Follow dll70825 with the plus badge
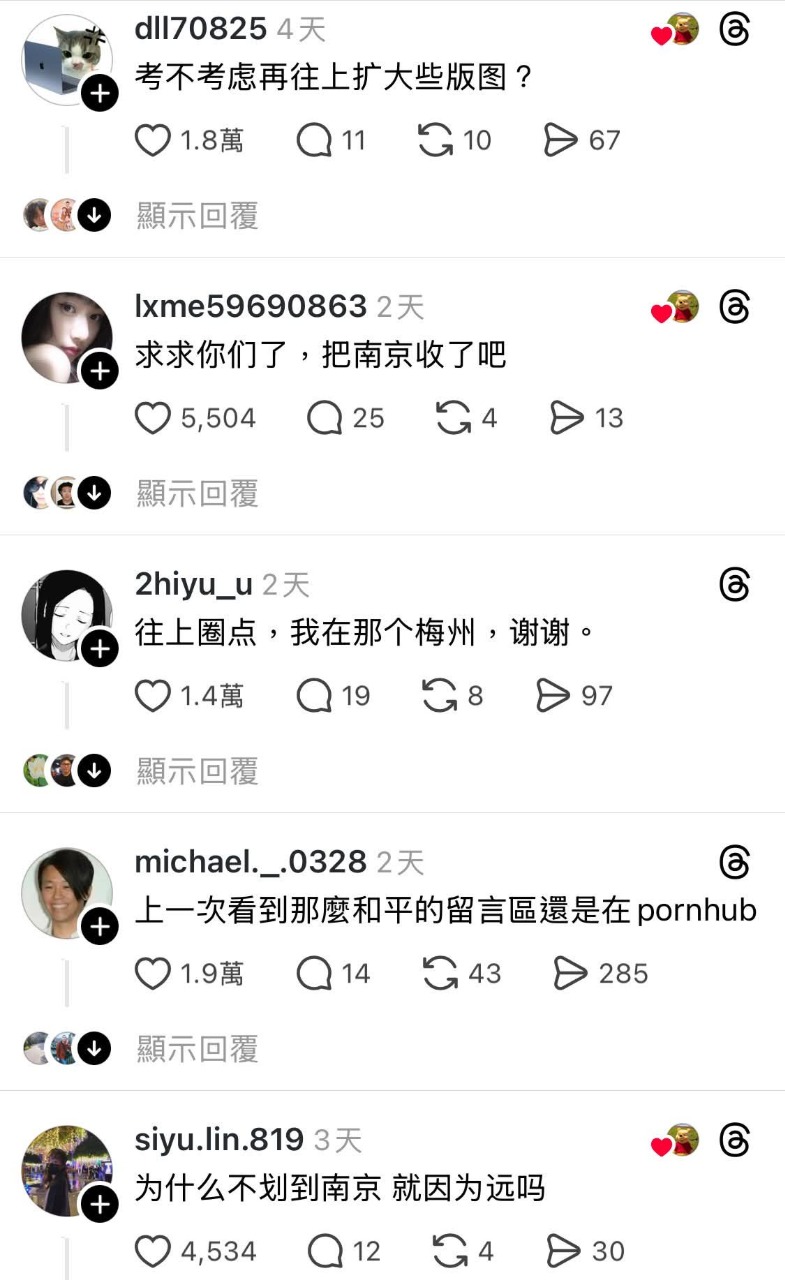Image resolution: width=785 pixels, height=1280 pixels. click(100, 95)
